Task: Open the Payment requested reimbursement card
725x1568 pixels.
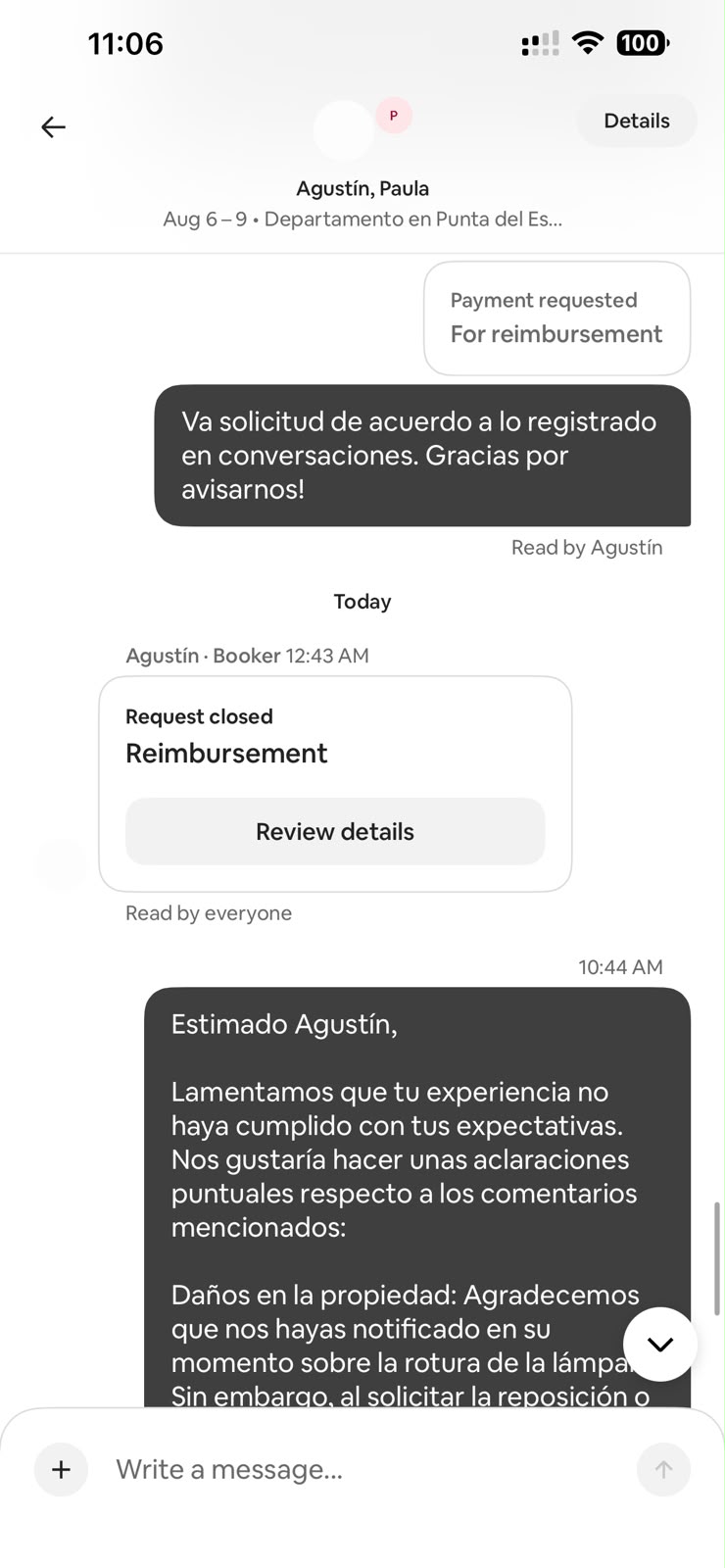Action: 556,318
